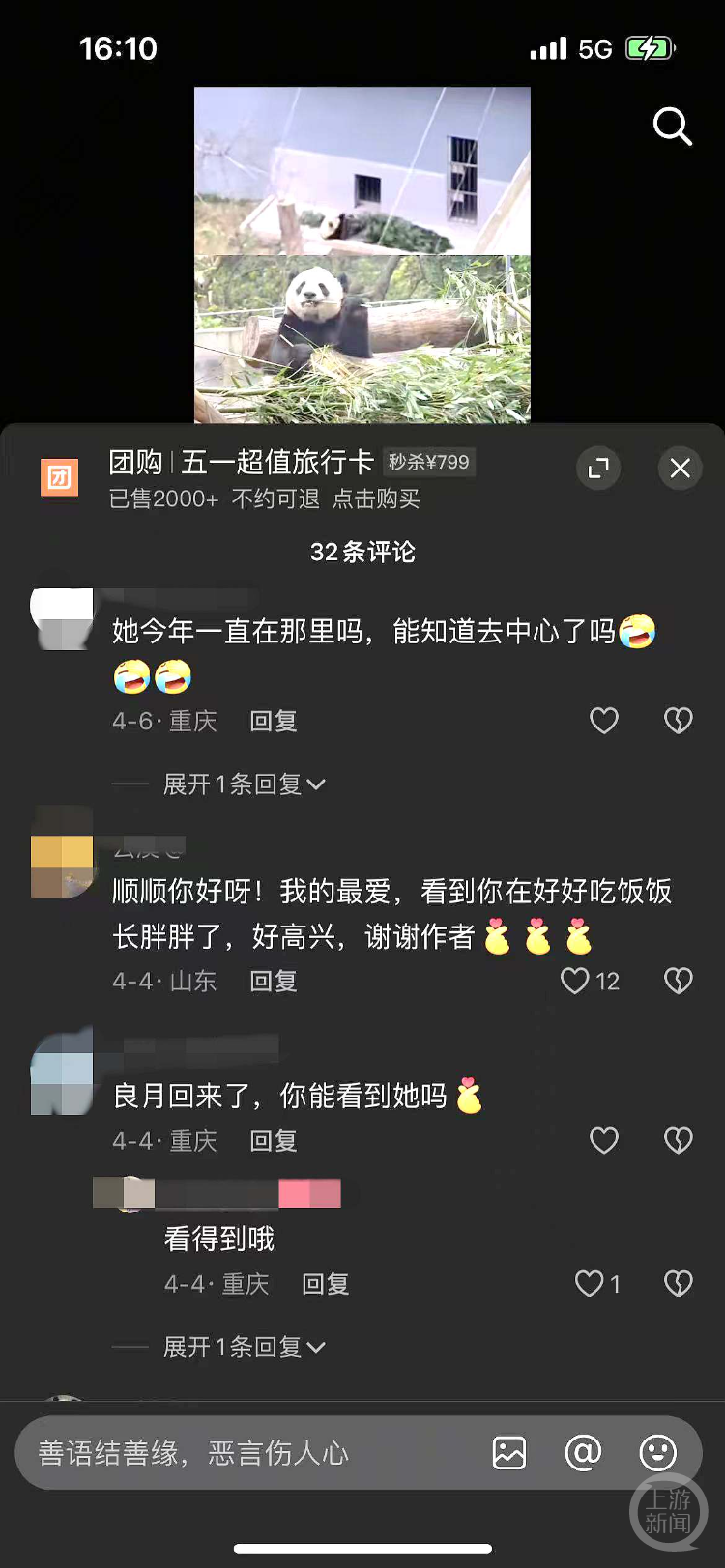
Task: Like the 良月回来了 comment
Action: 604,1141
